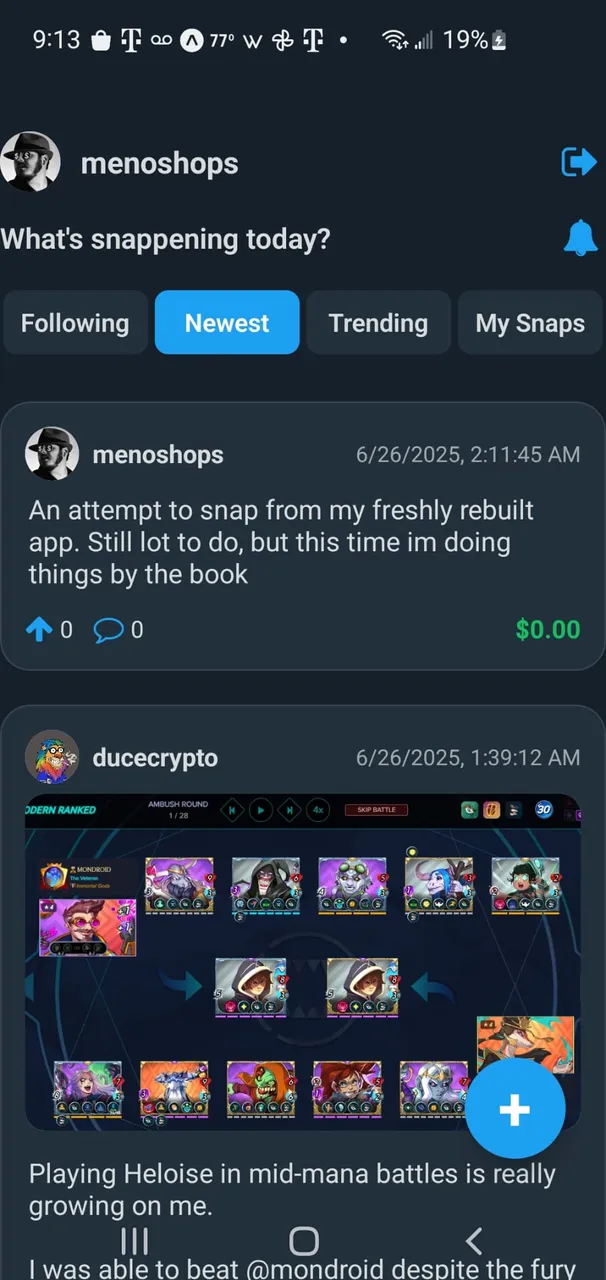Go to the home screen via system button

(x=303, y=1241)
